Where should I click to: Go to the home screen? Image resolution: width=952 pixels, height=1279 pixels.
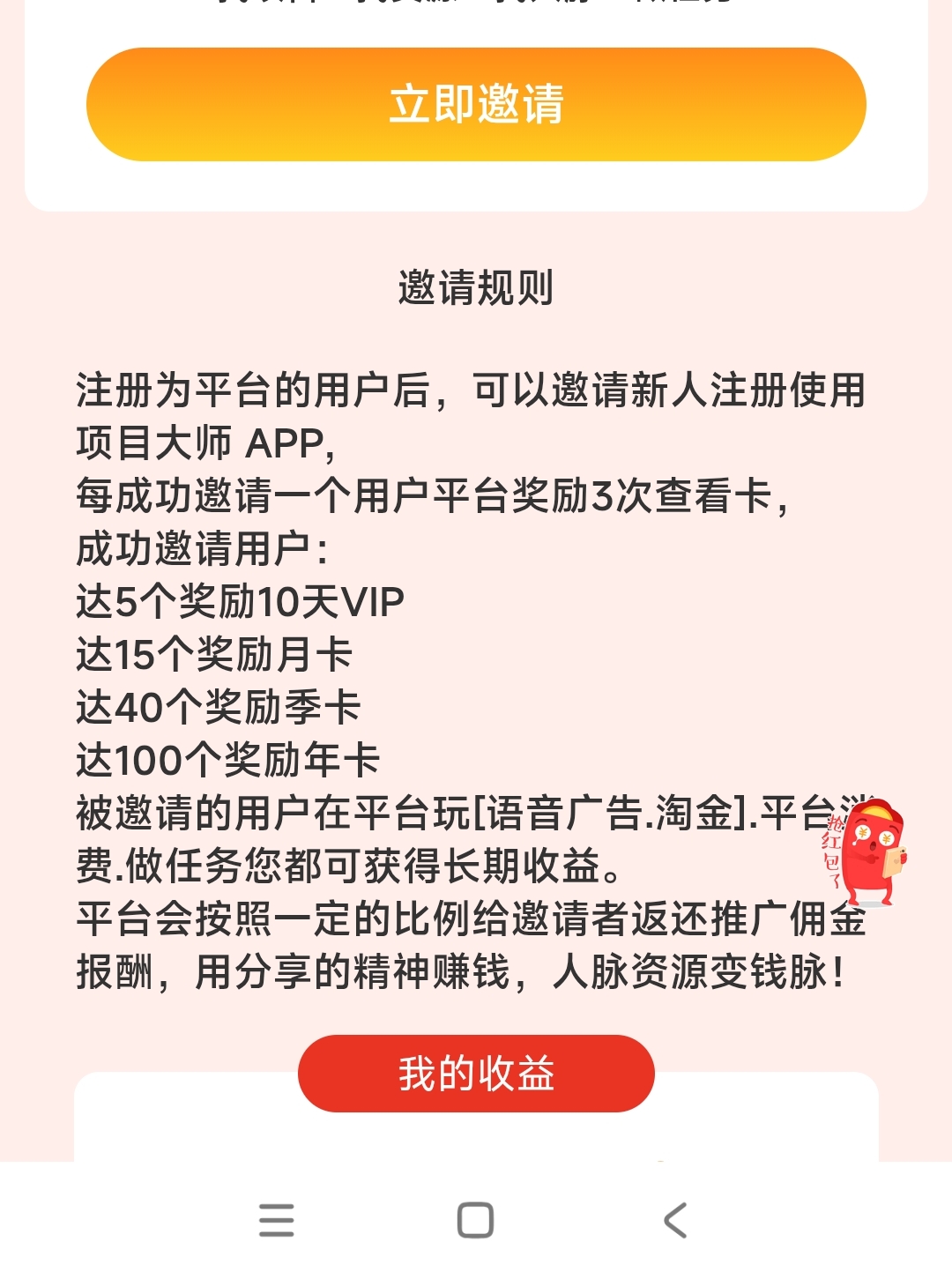[475, 1220]
